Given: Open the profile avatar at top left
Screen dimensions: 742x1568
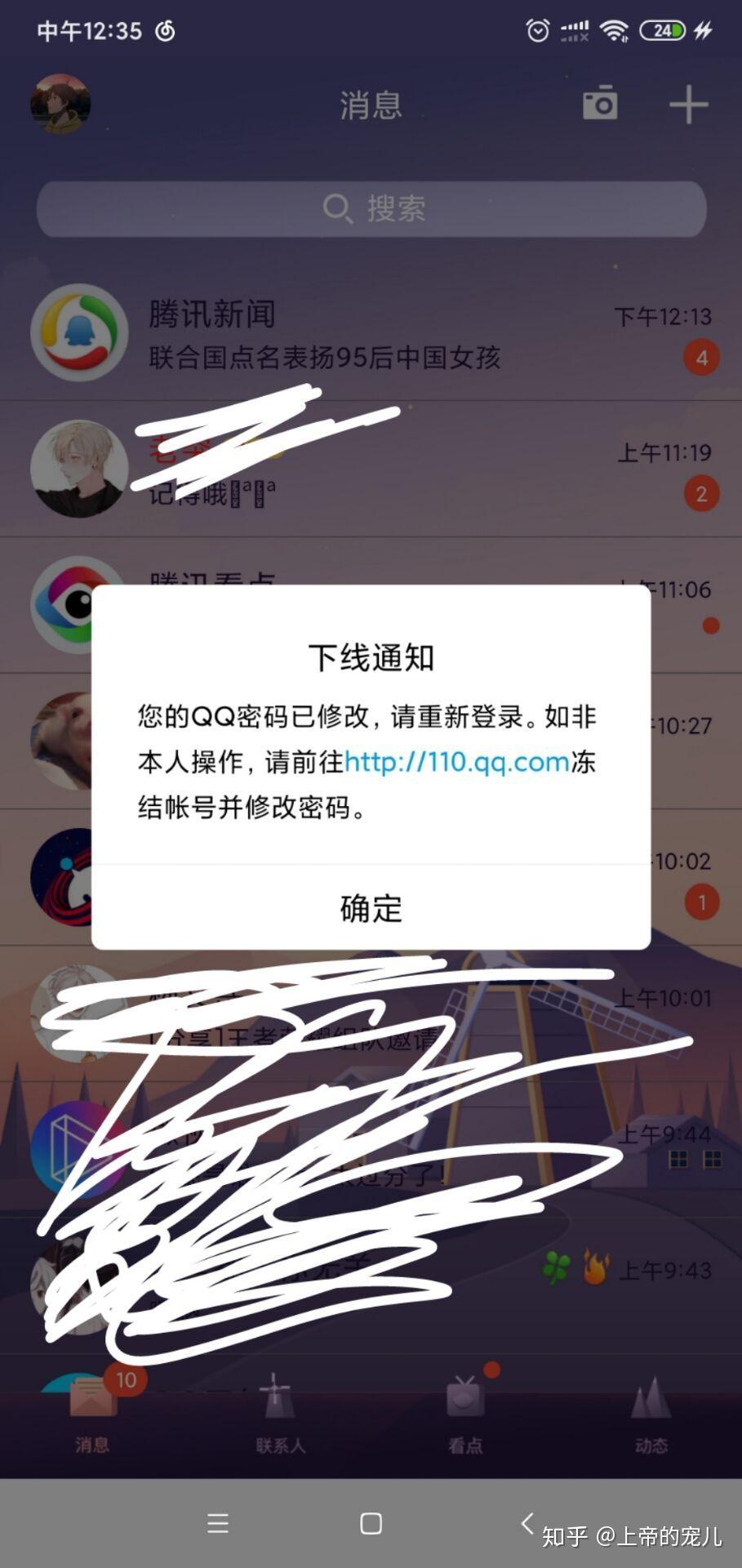Looking at the screenshot, I should tap(60, 104).
